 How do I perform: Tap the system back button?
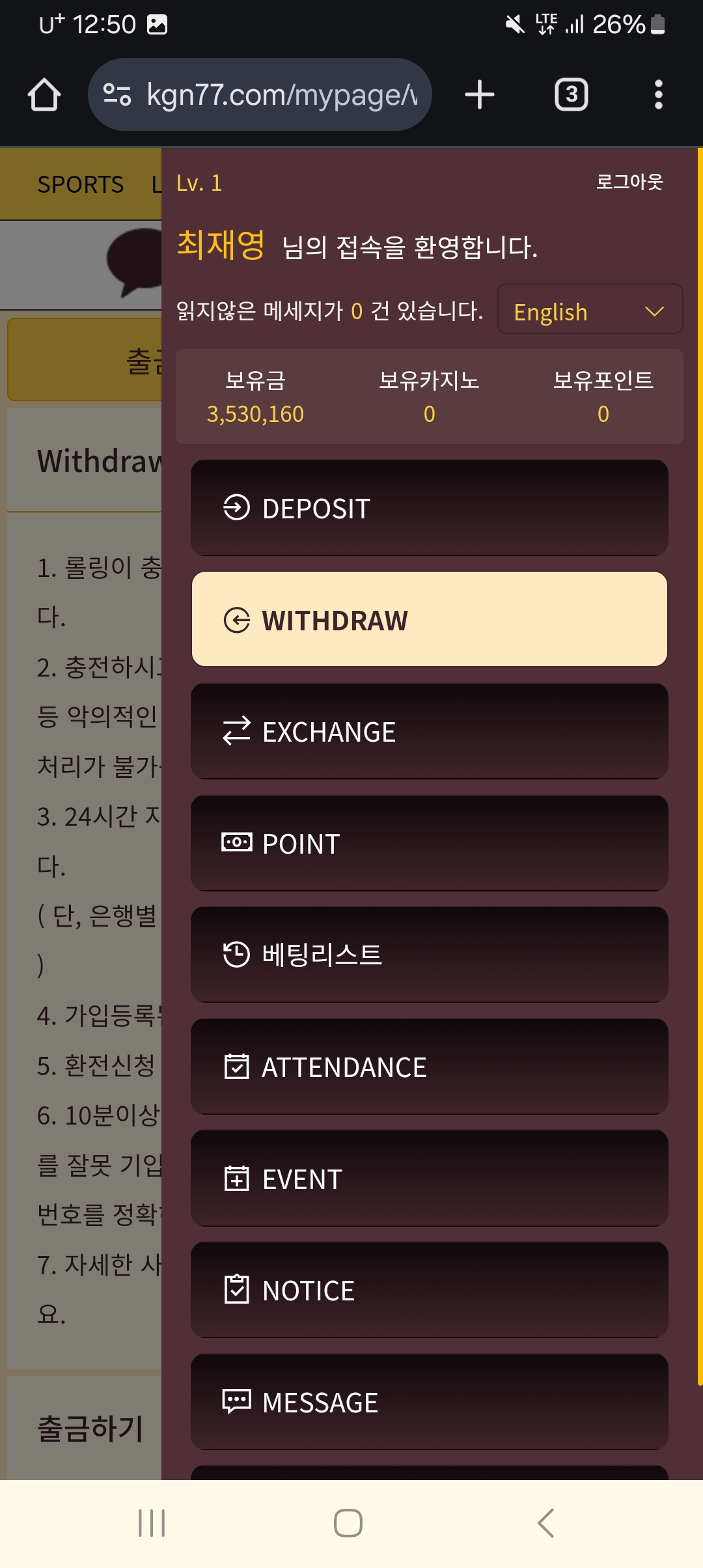tap(545, 1523)
